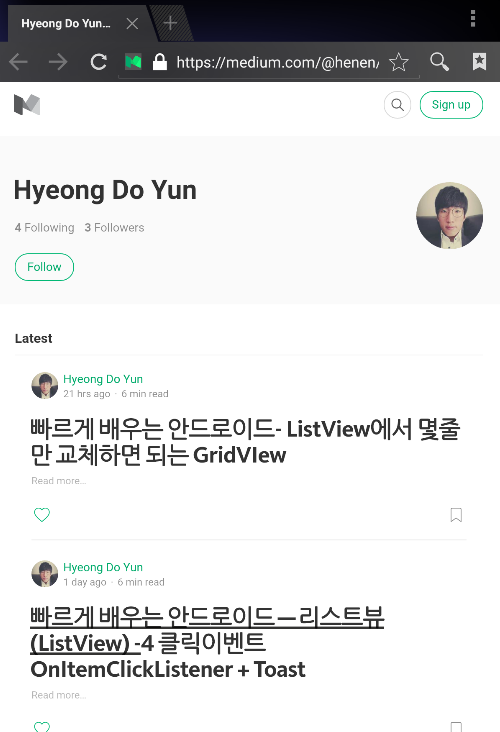
Task: Open the browser search magnifier
Action: coord(439,62)
